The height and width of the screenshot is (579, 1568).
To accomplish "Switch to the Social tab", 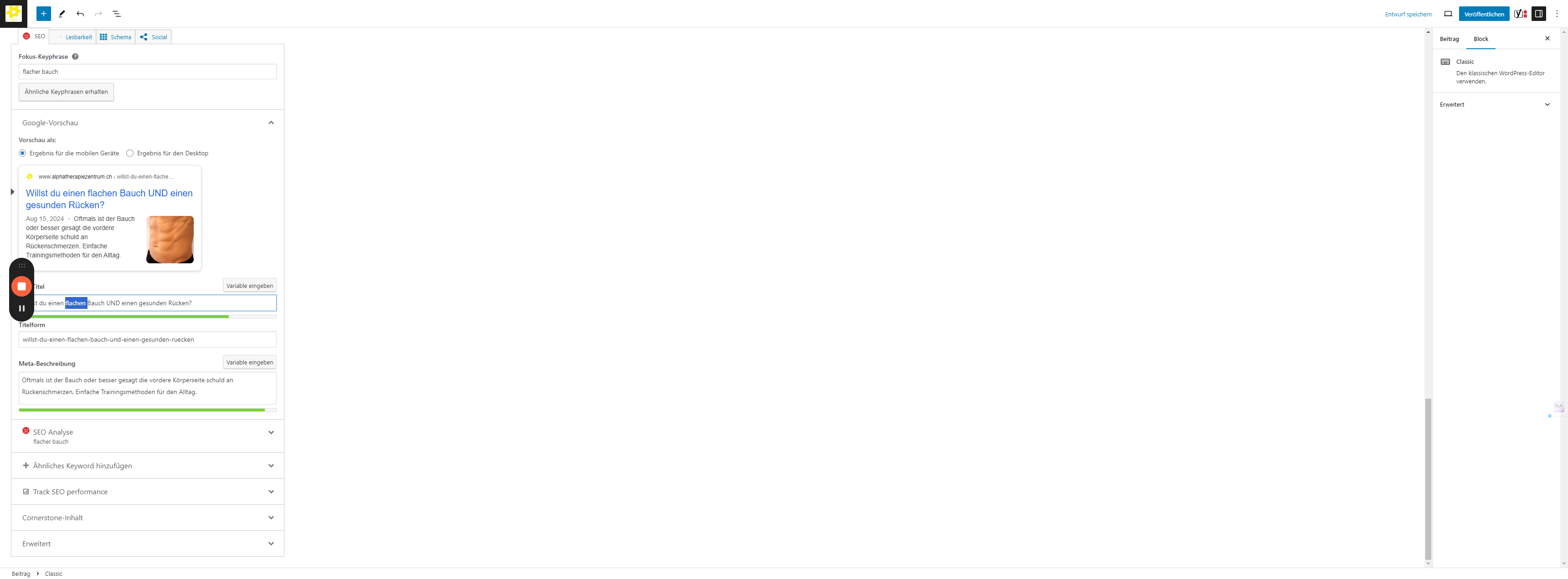I will [154, 37].
